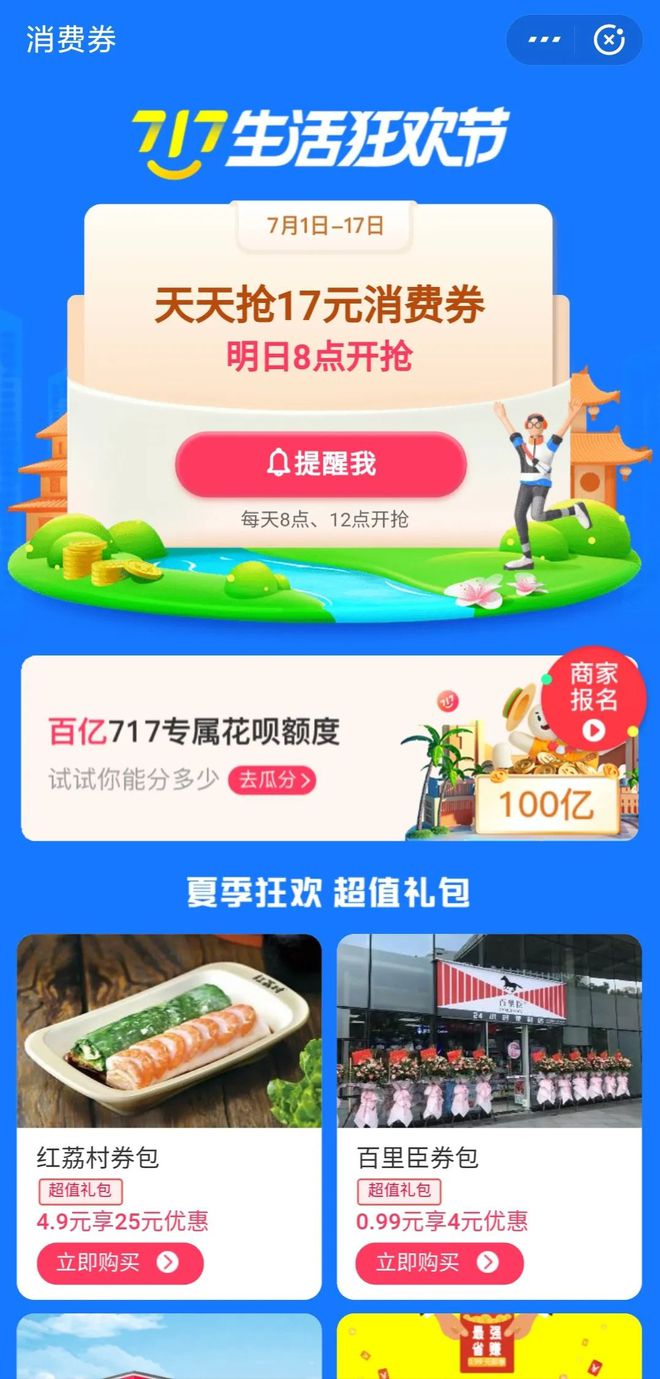Open the 百亿717专属花呗额度 banner

[330, 748]
